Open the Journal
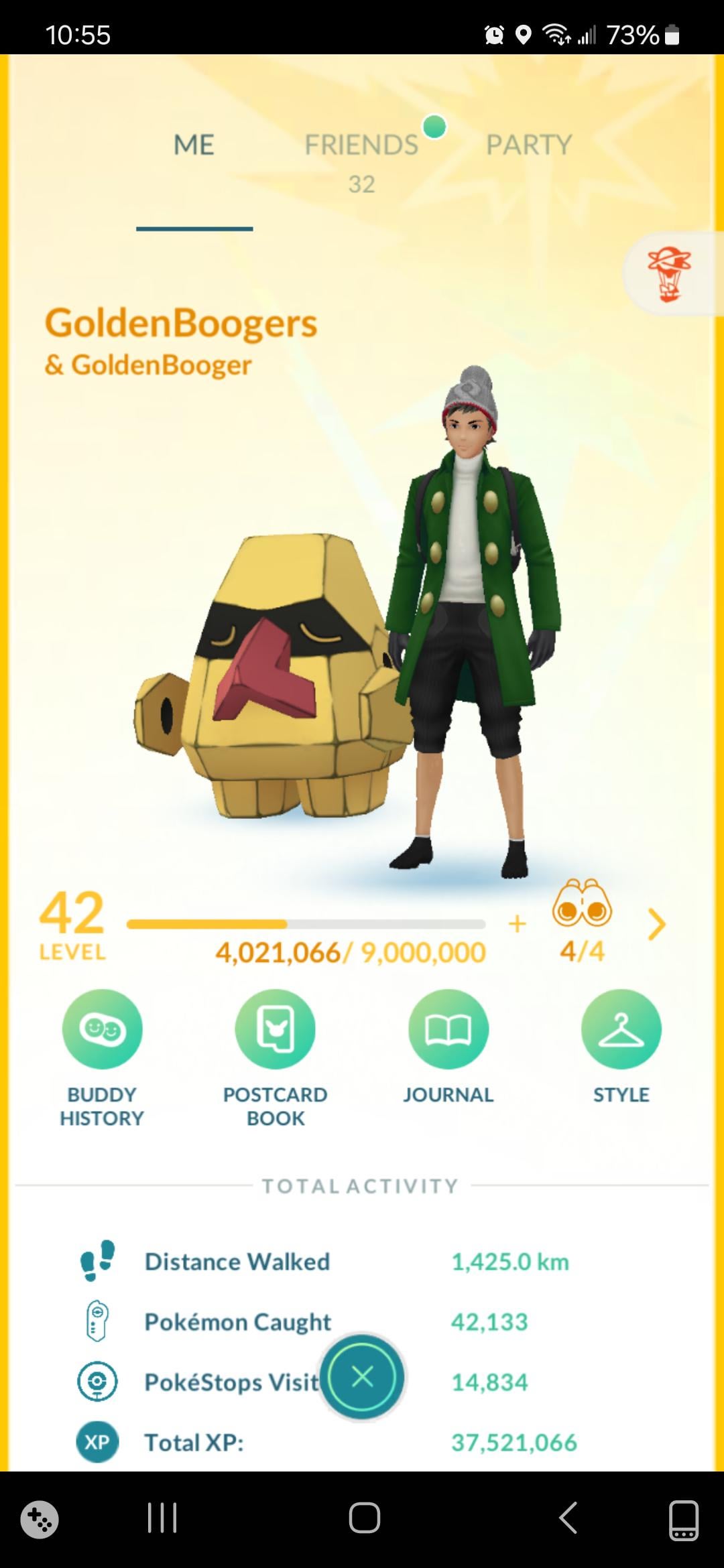Viewport: 724px width, 1568px height. [448, 1030]
